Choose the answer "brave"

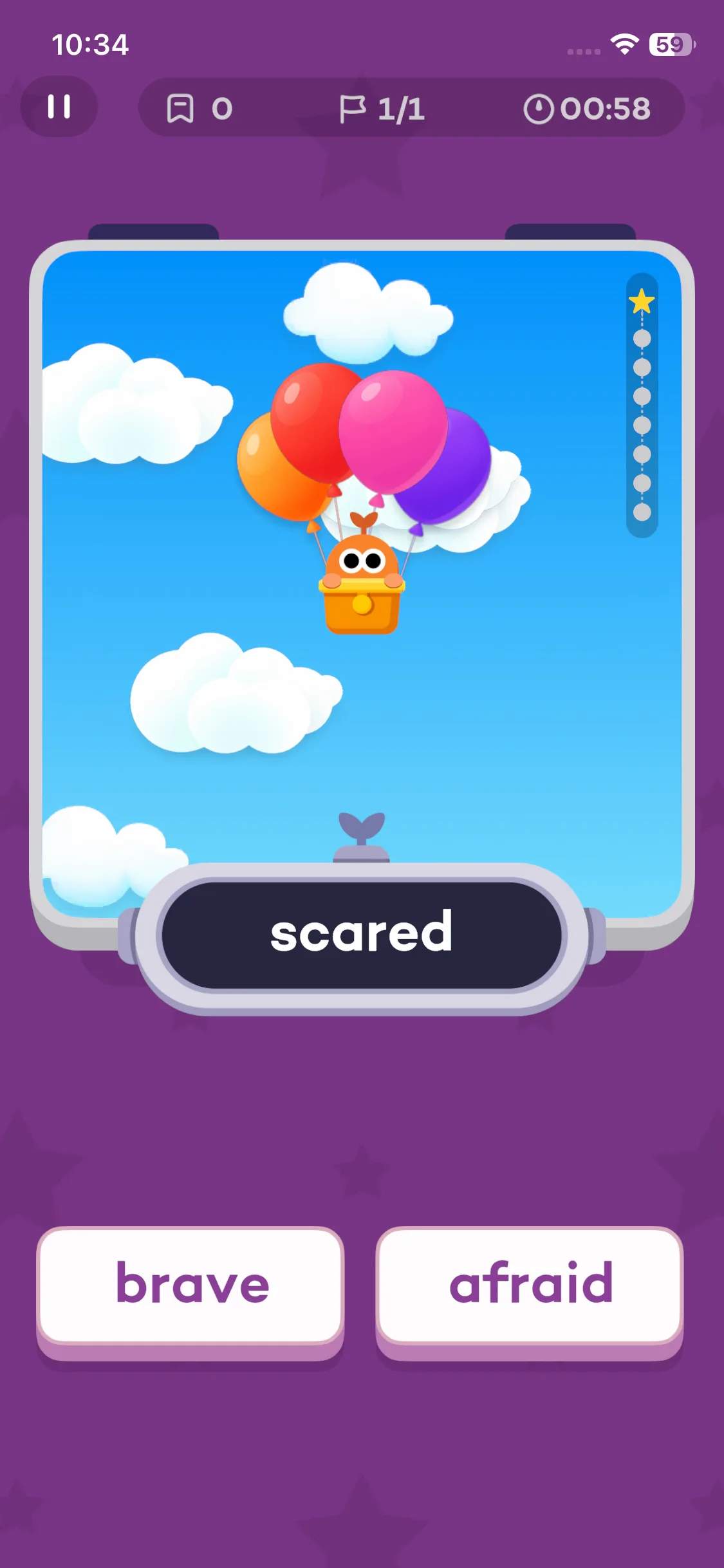(190, 1293)
